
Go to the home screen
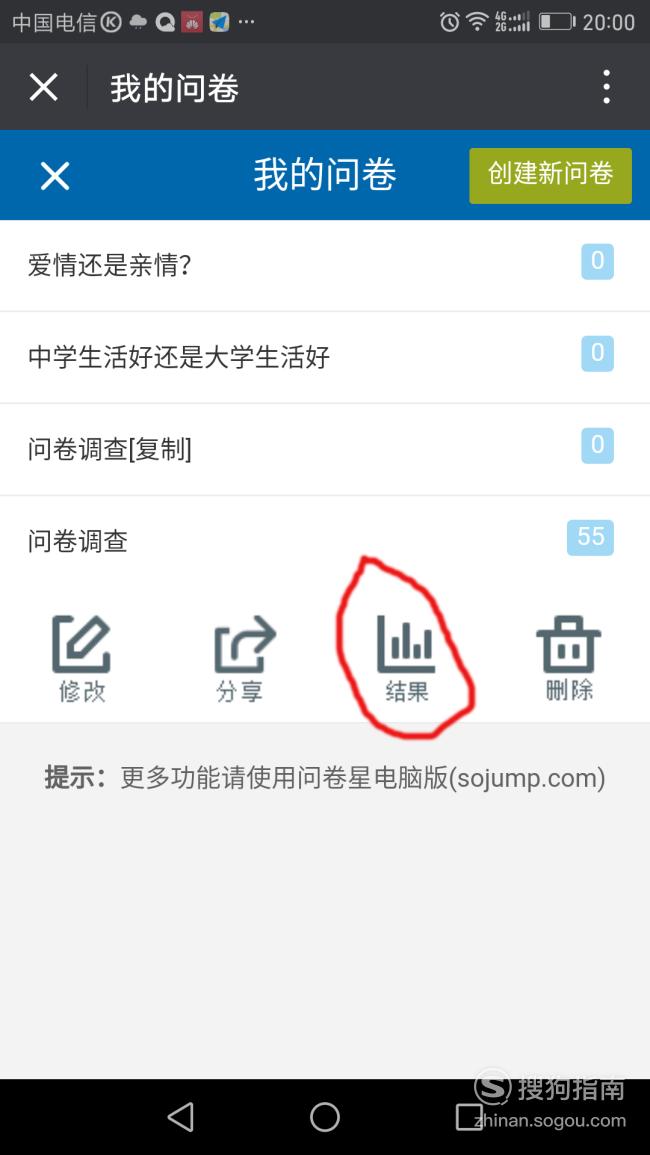click(x=325, y=1117)
